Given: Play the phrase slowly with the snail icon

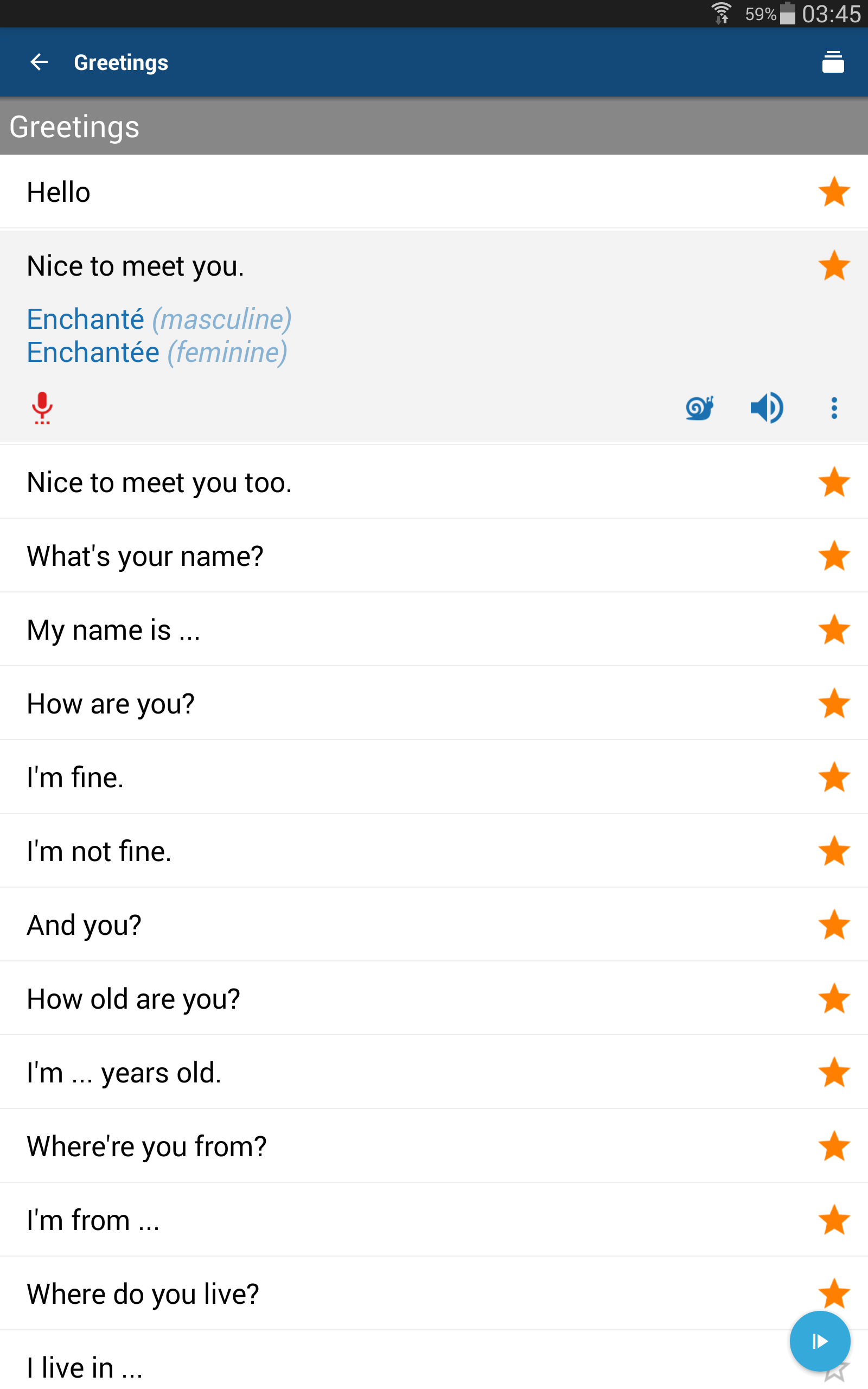Looking at the screenshot, I should [x=700, y=408].
